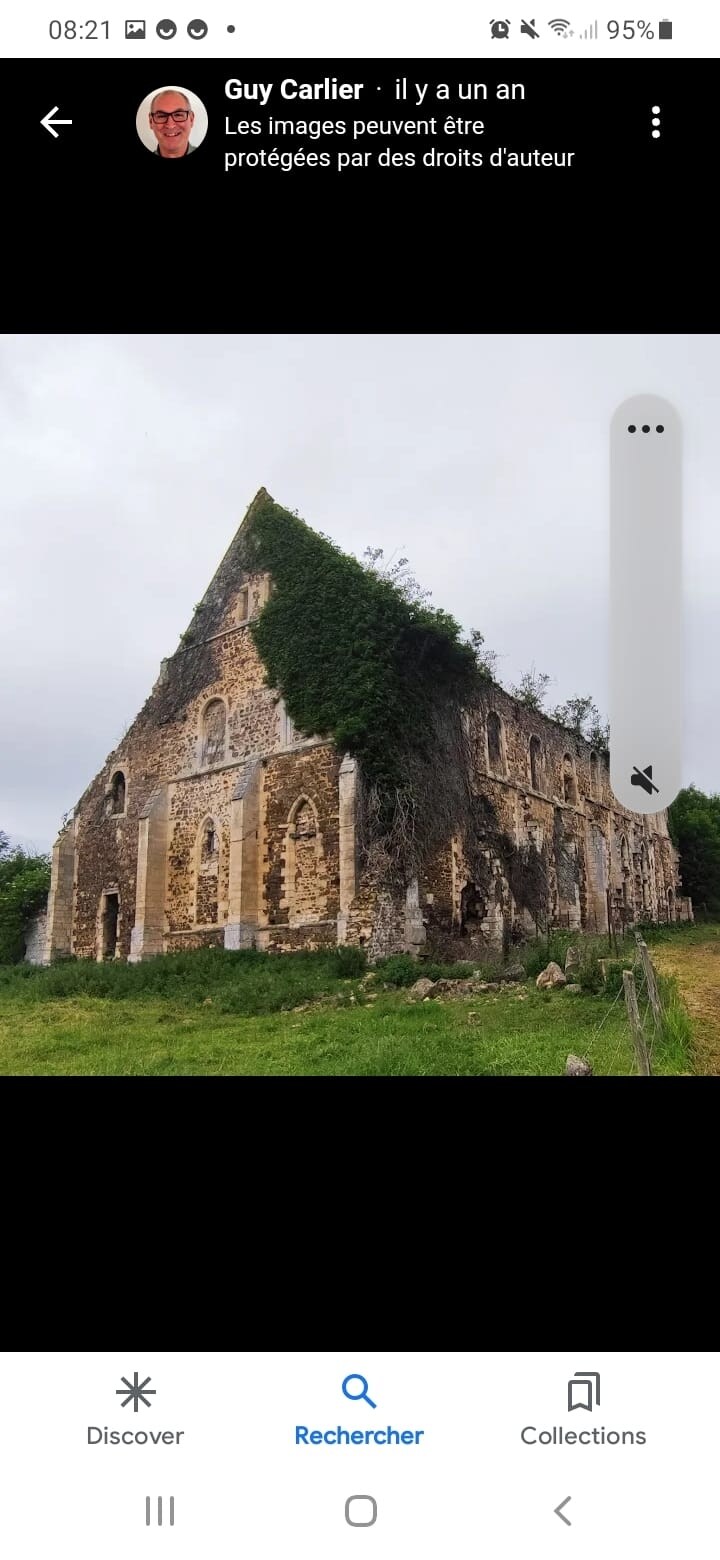Open the Collections tab
The height and width of the screenshot is (1560, 720).
(583, 1410)
